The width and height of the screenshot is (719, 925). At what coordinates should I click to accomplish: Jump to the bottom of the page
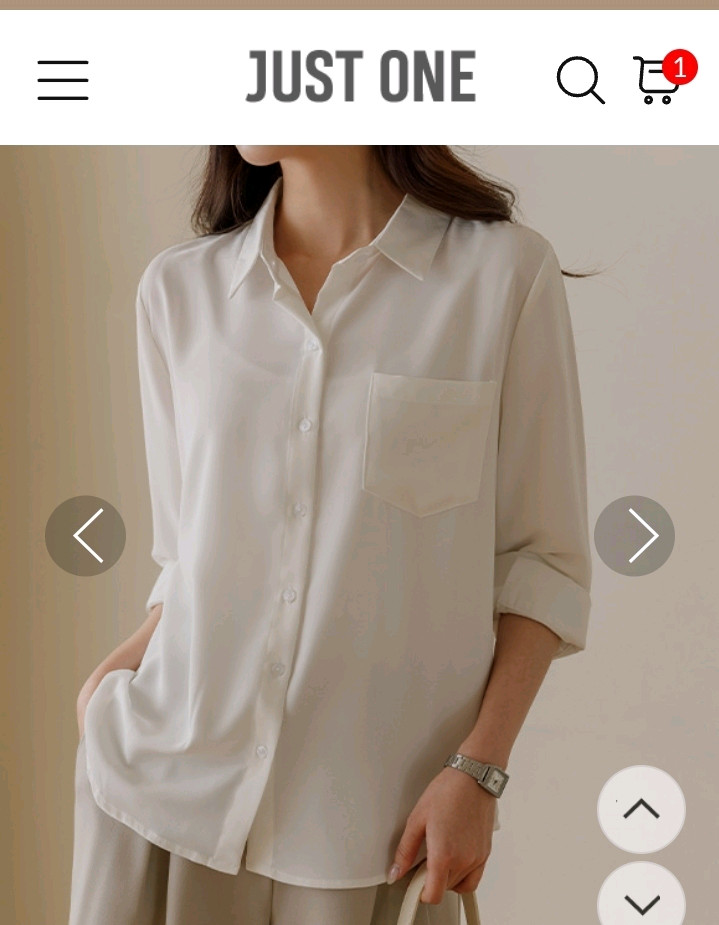pos(641,900)
